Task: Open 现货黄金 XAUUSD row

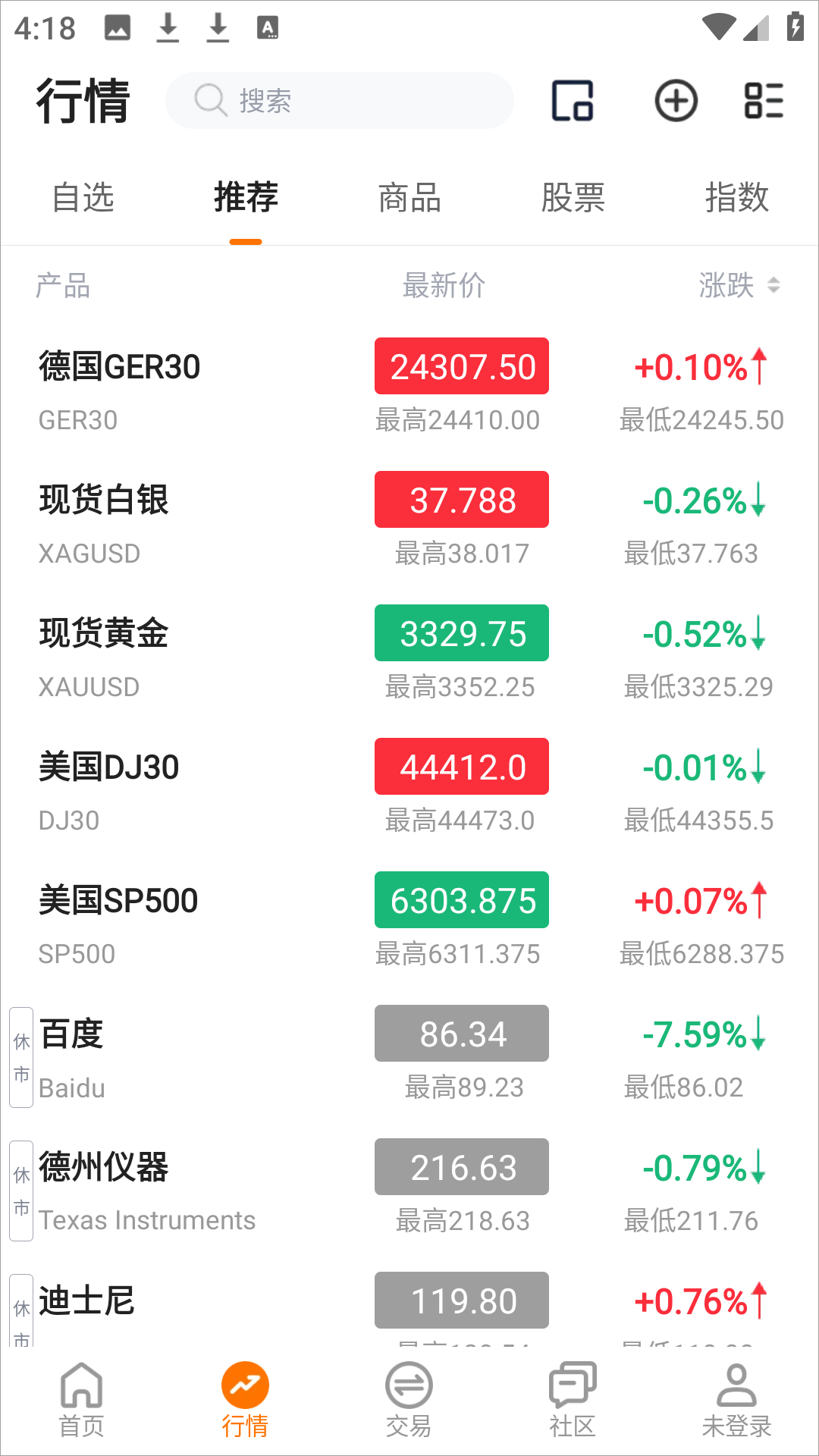Action: [x=409, y=659]
